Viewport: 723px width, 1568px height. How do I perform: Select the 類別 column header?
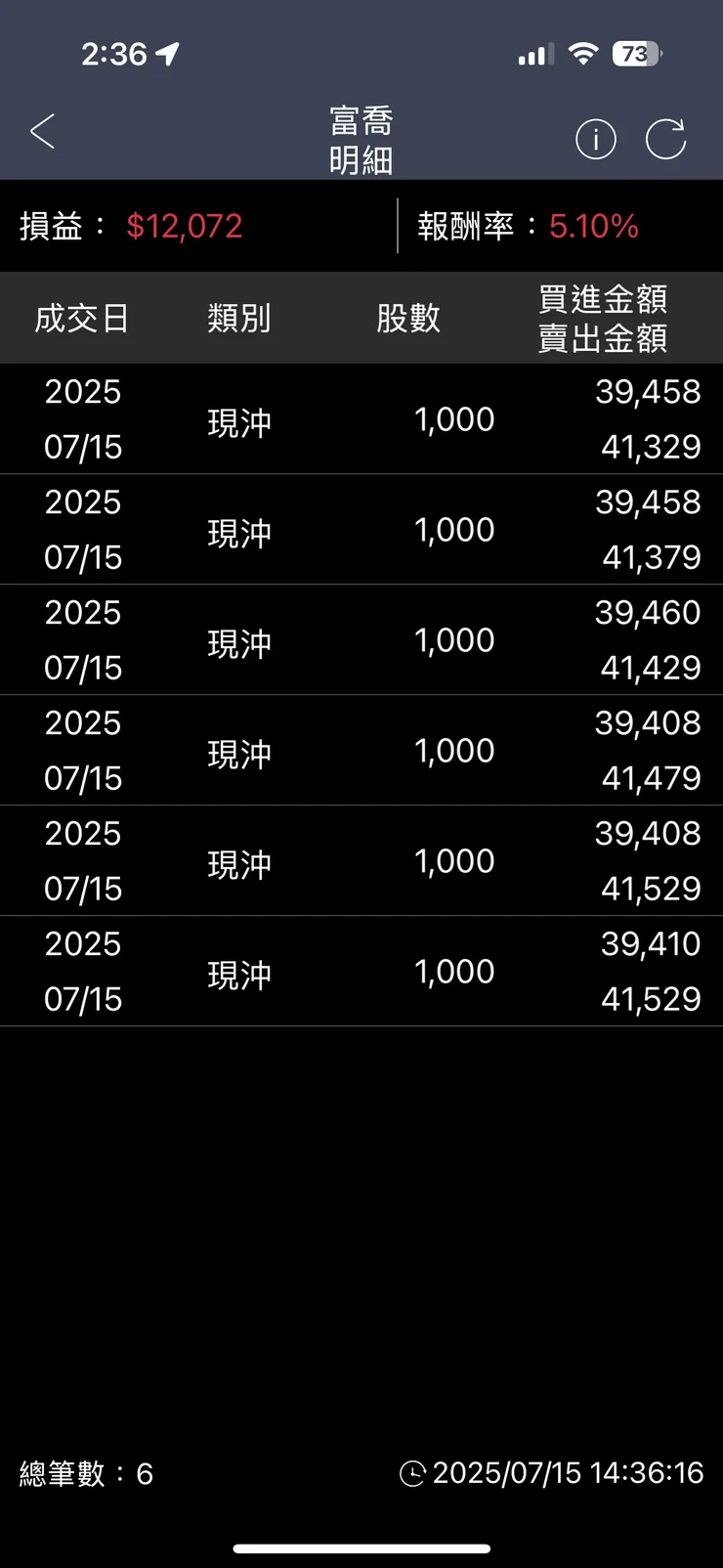pyautogui.click(x=240, y=318)
